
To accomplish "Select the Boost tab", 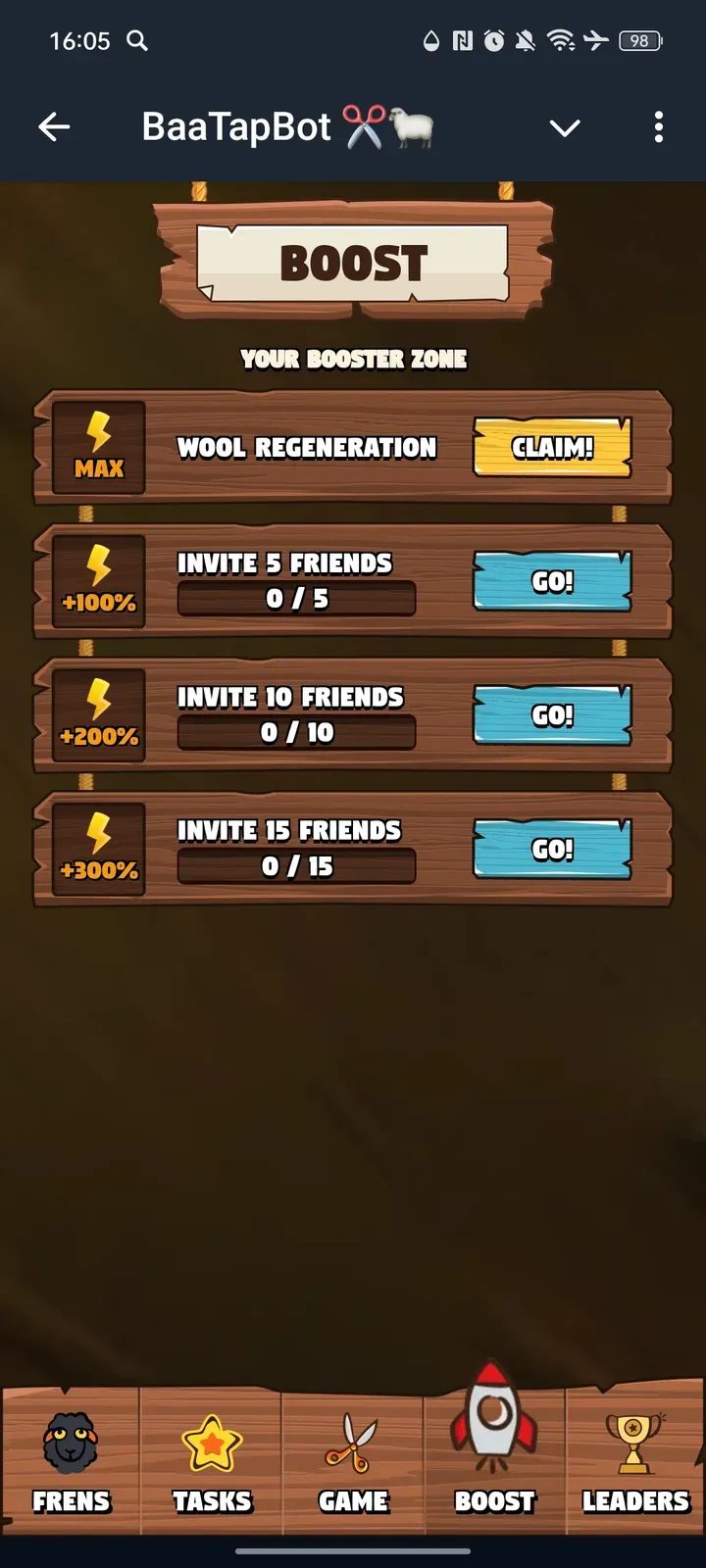I will tap(494, 1450).
